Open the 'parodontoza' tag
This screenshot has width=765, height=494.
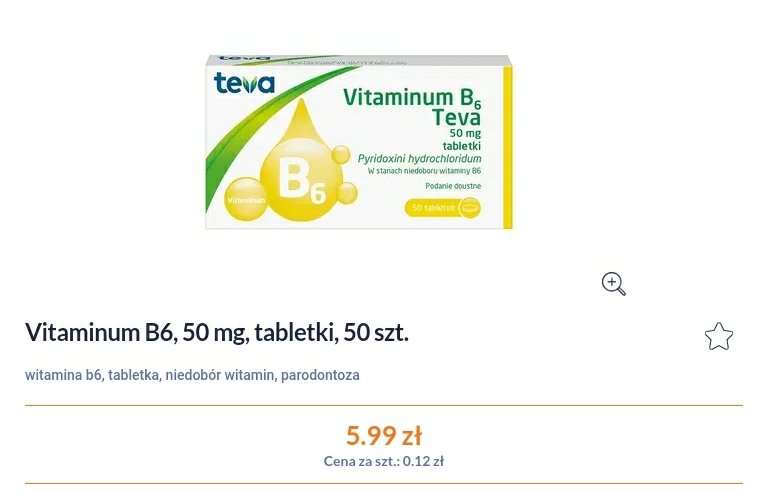(320, 375)
